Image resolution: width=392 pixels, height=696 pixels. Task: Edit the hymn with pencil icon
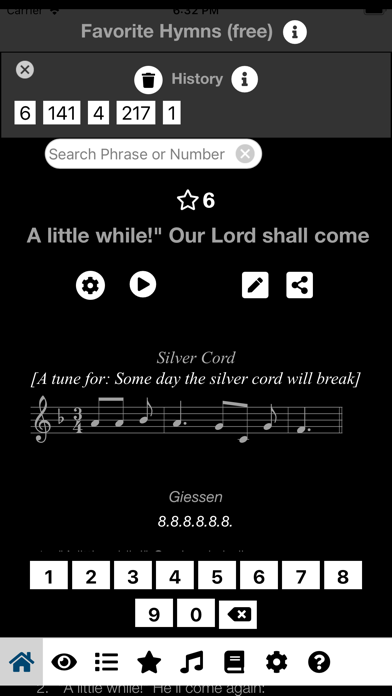coord(255,285)
